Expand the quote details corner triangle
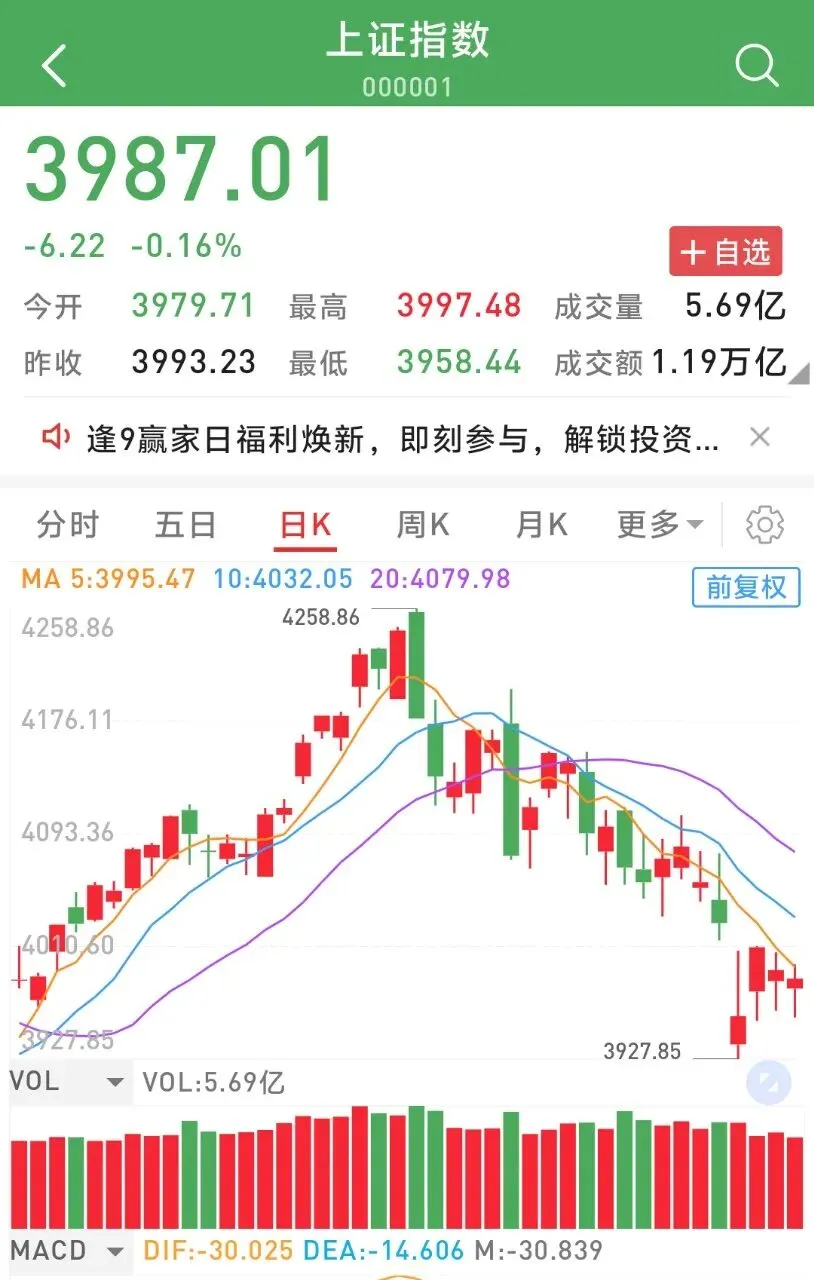This screenshot has width=814, height=1280. coord(800,374)
